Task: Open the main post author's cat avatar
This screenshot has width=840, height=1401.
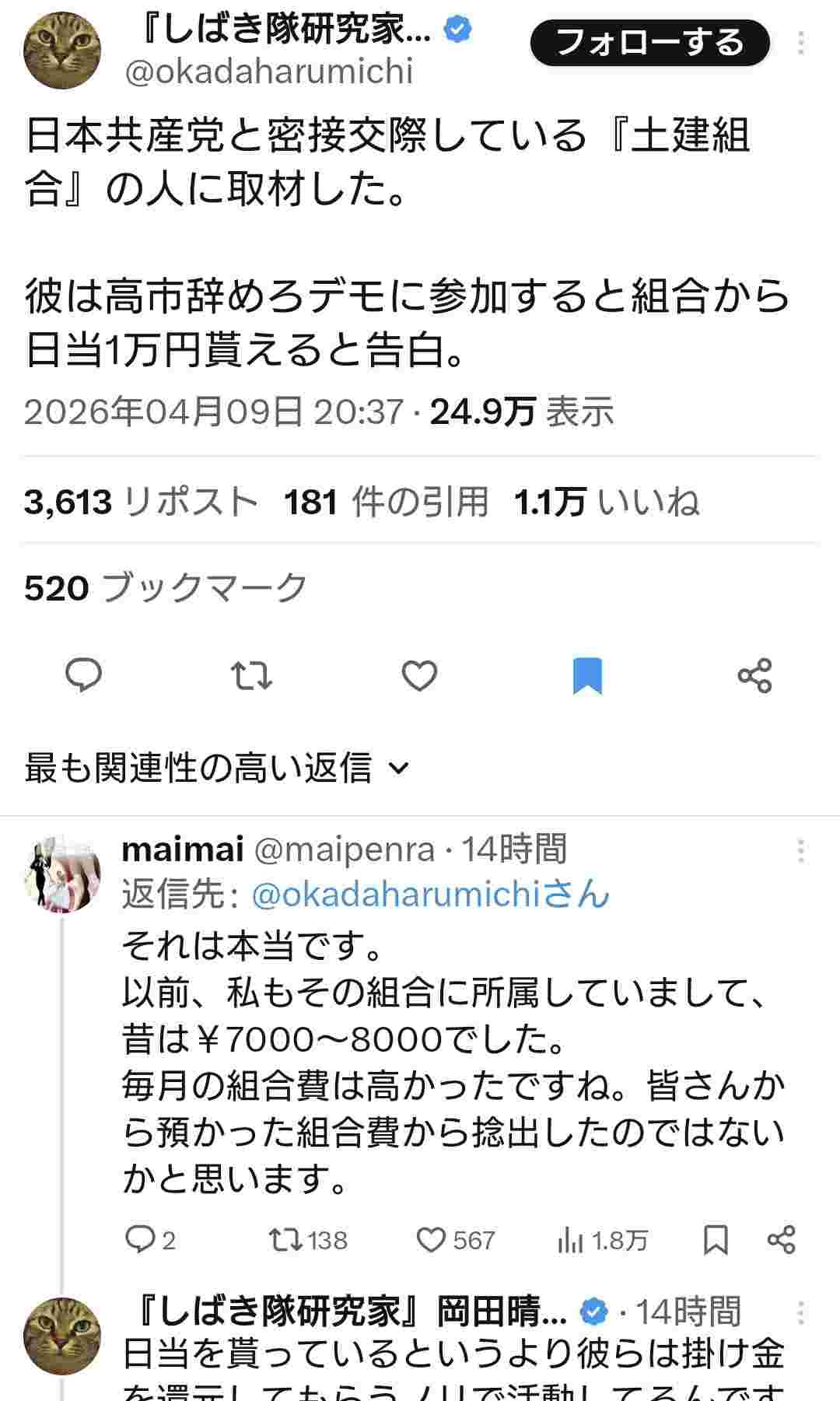Action: pos(62,51)
